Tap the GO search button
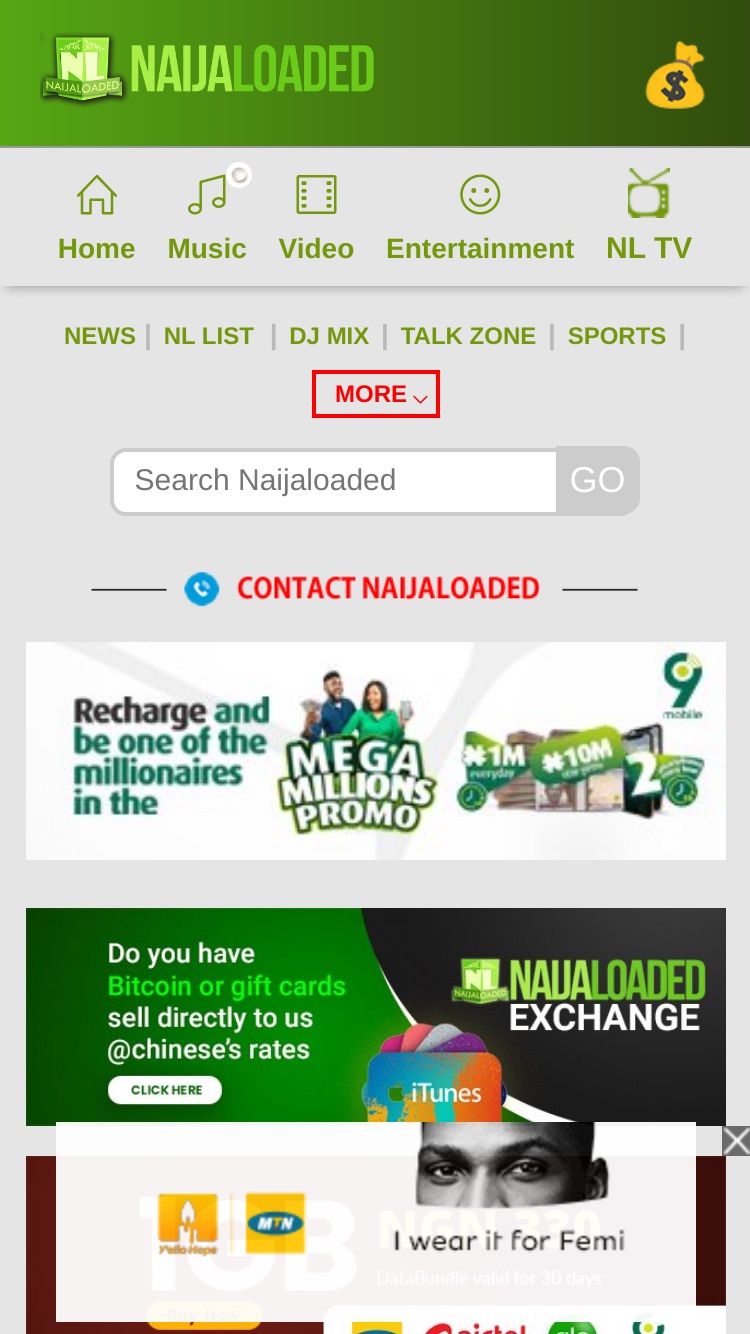The width and height of the screenshot is (750, 1334). pos(598,481)
